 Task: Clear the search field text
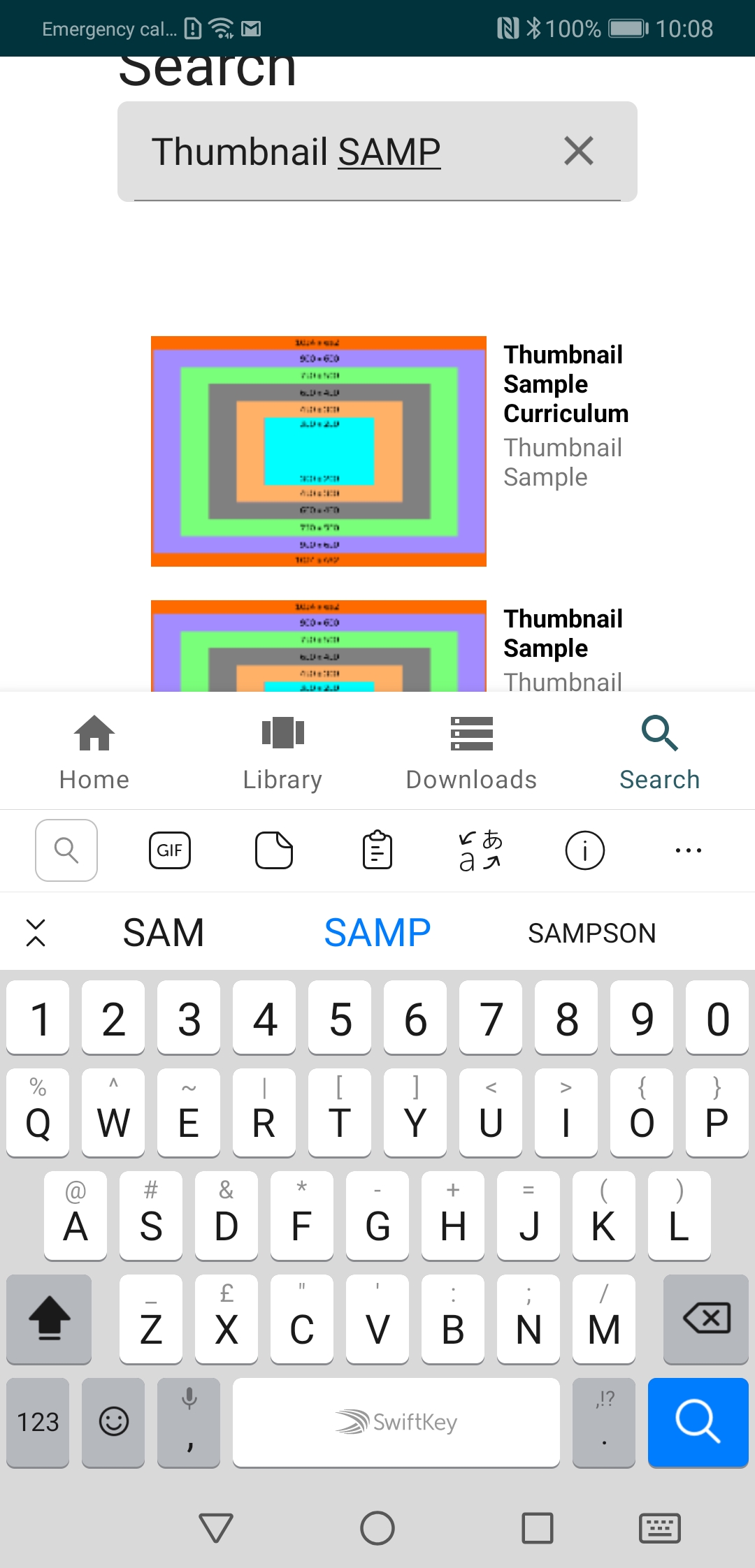coord(579,151)
